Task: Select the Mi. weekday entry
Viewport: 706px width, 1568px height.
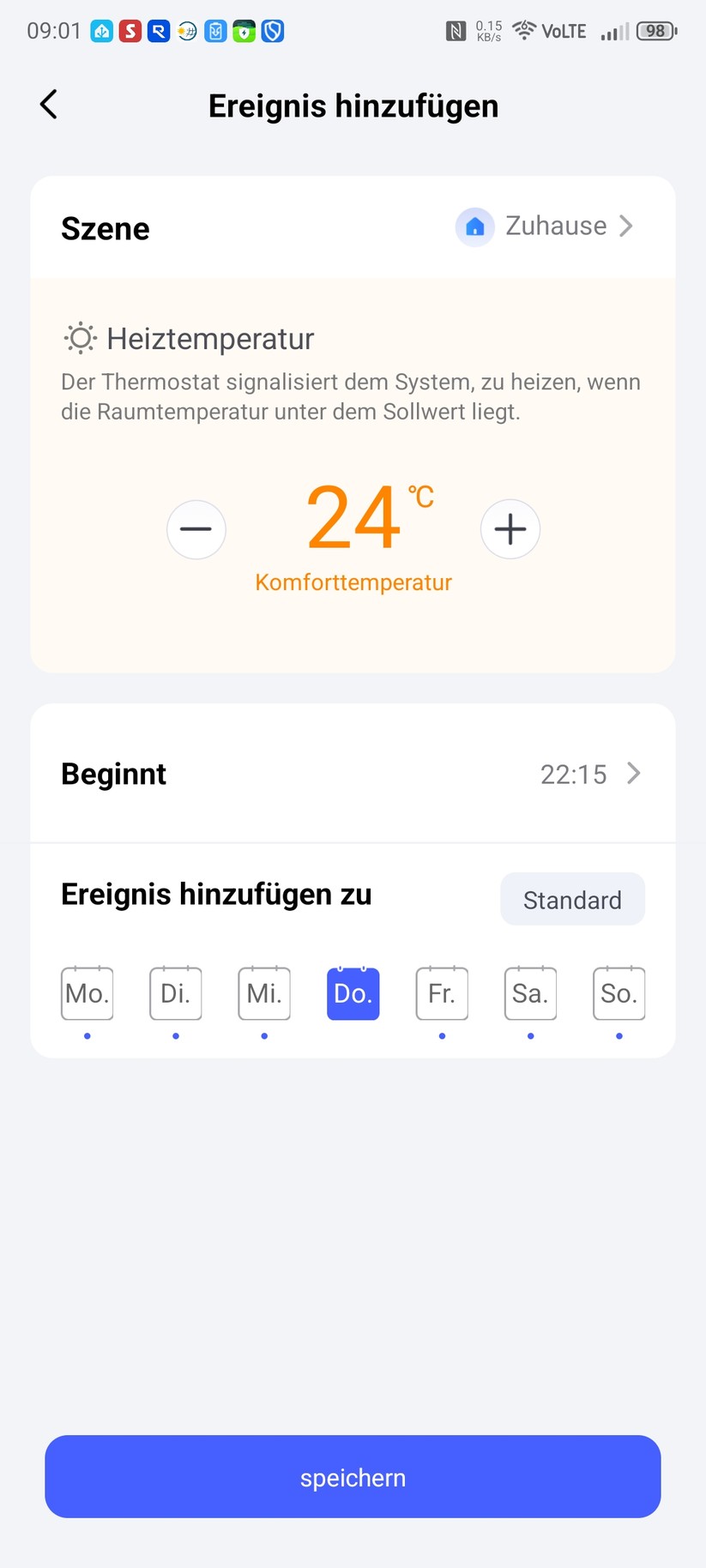Action: tap(264, 993)
